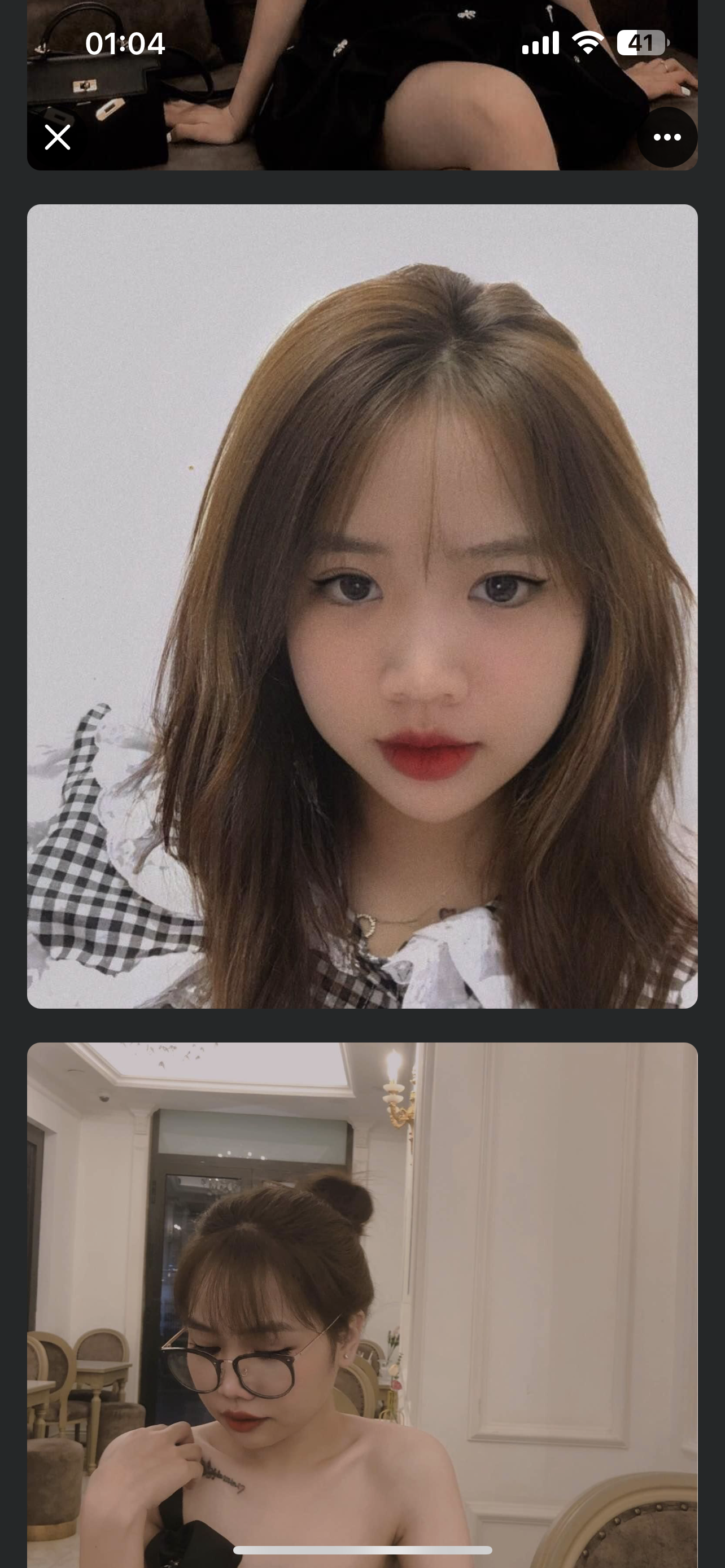Open the three-dot options menu
This screenshot has width=725, height=1568.
[667, 137]
